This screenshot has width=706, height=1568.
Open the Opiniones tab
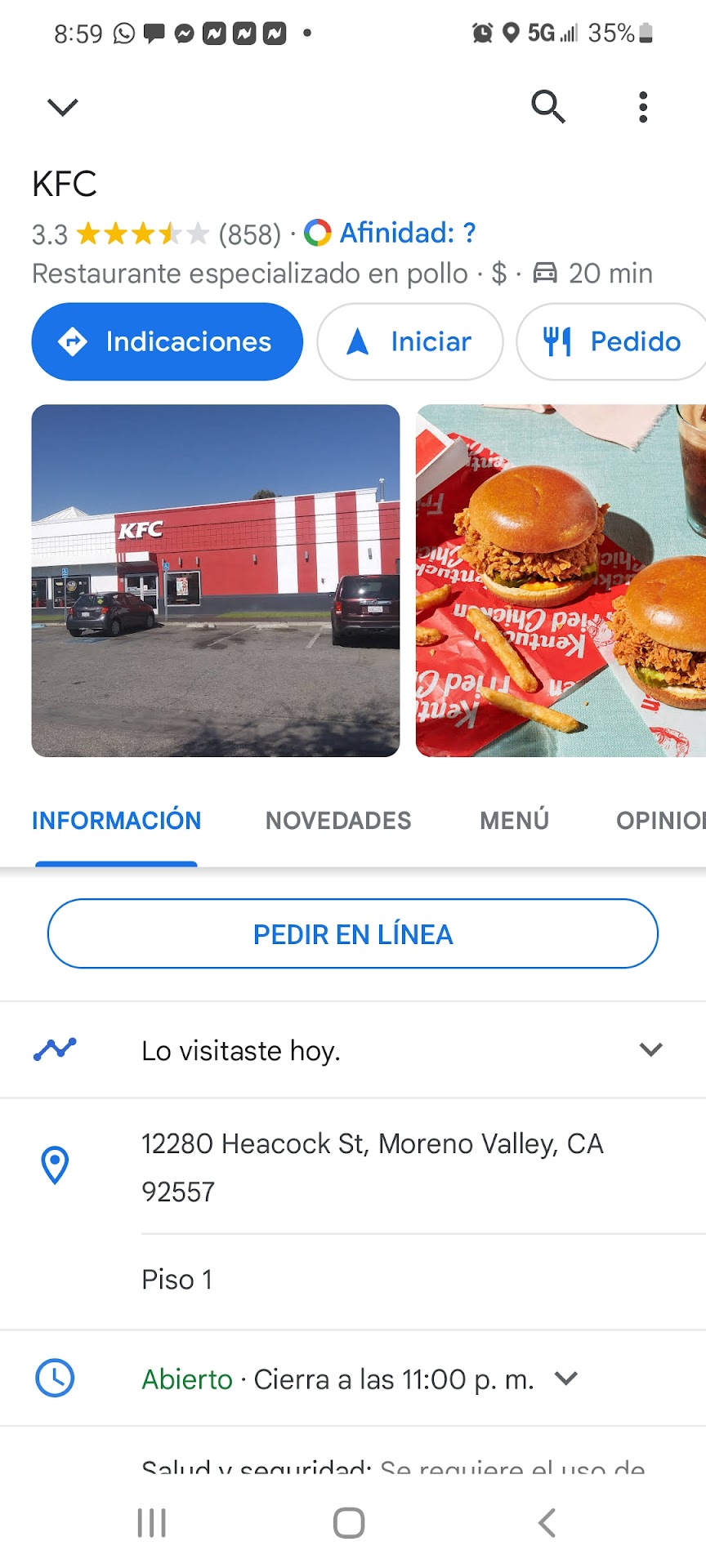[x=660, y=821]
